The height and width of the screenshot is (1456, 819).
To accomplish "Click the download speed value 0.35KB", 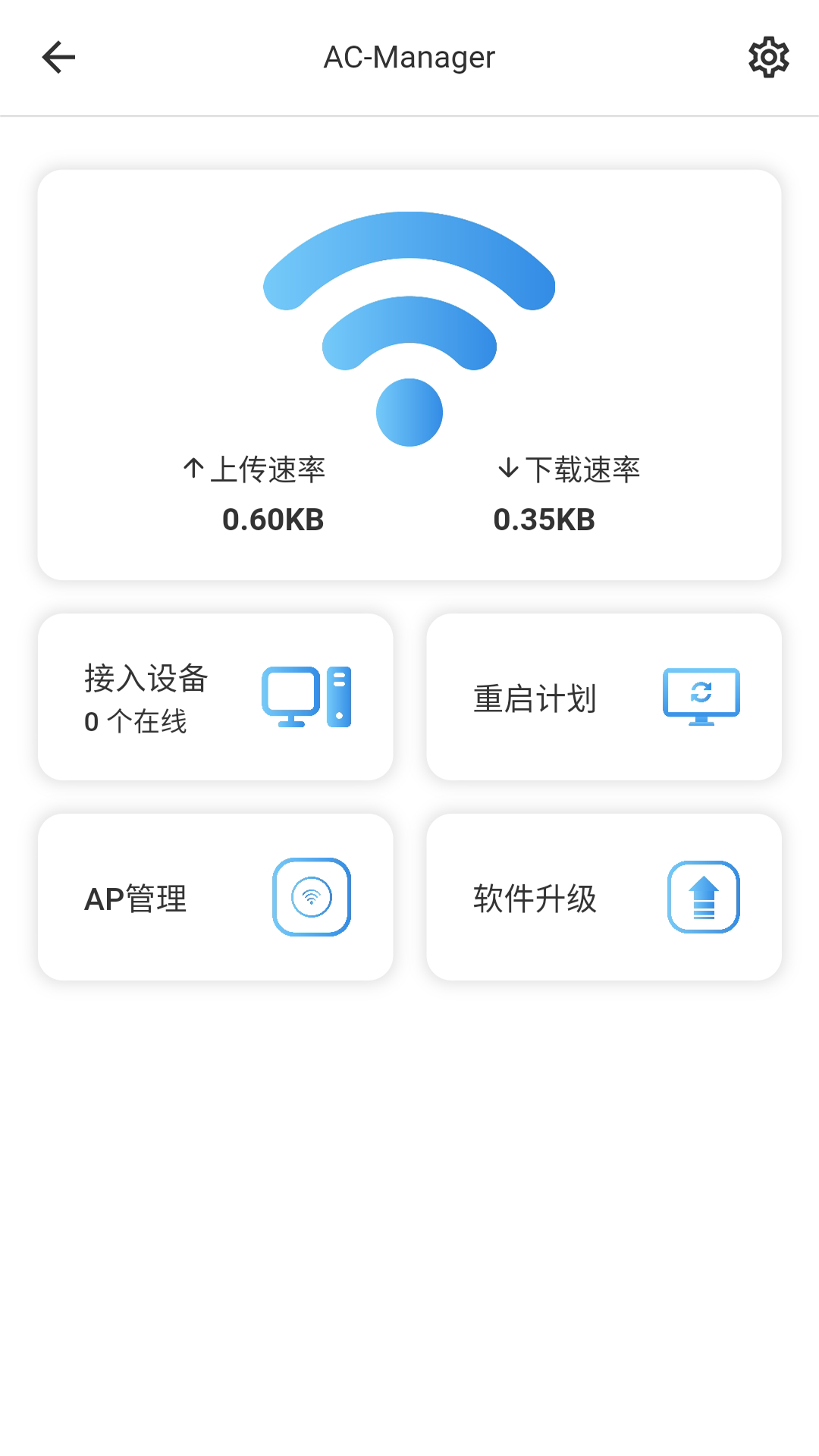I will [544, 519].
